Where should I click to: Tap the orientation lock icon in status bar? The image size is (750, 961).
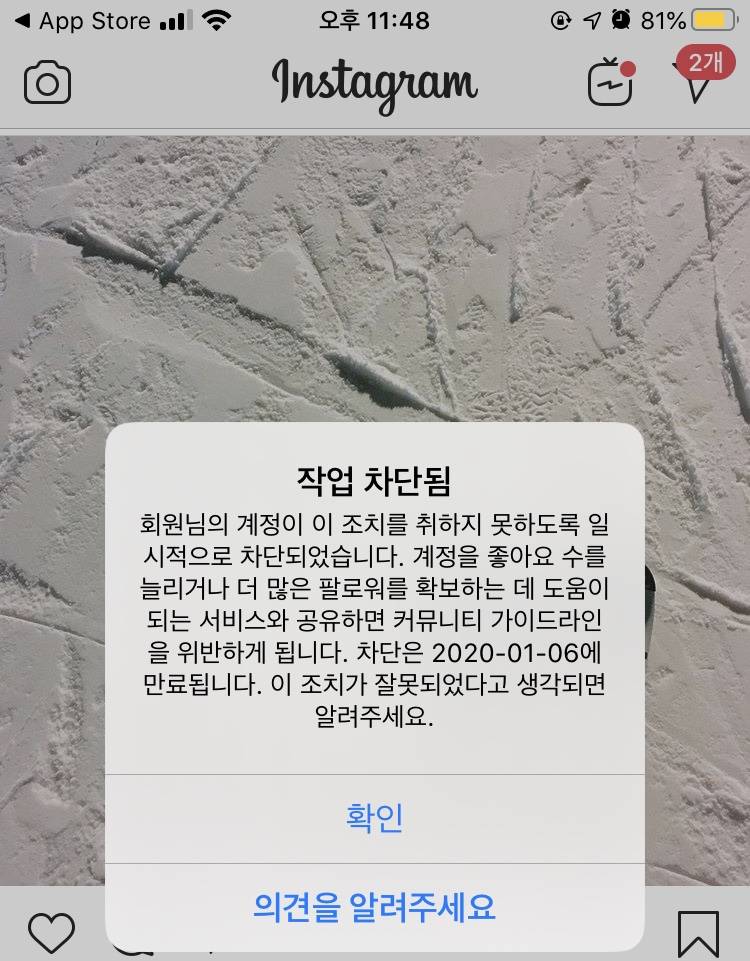click(x=563, y=18)
